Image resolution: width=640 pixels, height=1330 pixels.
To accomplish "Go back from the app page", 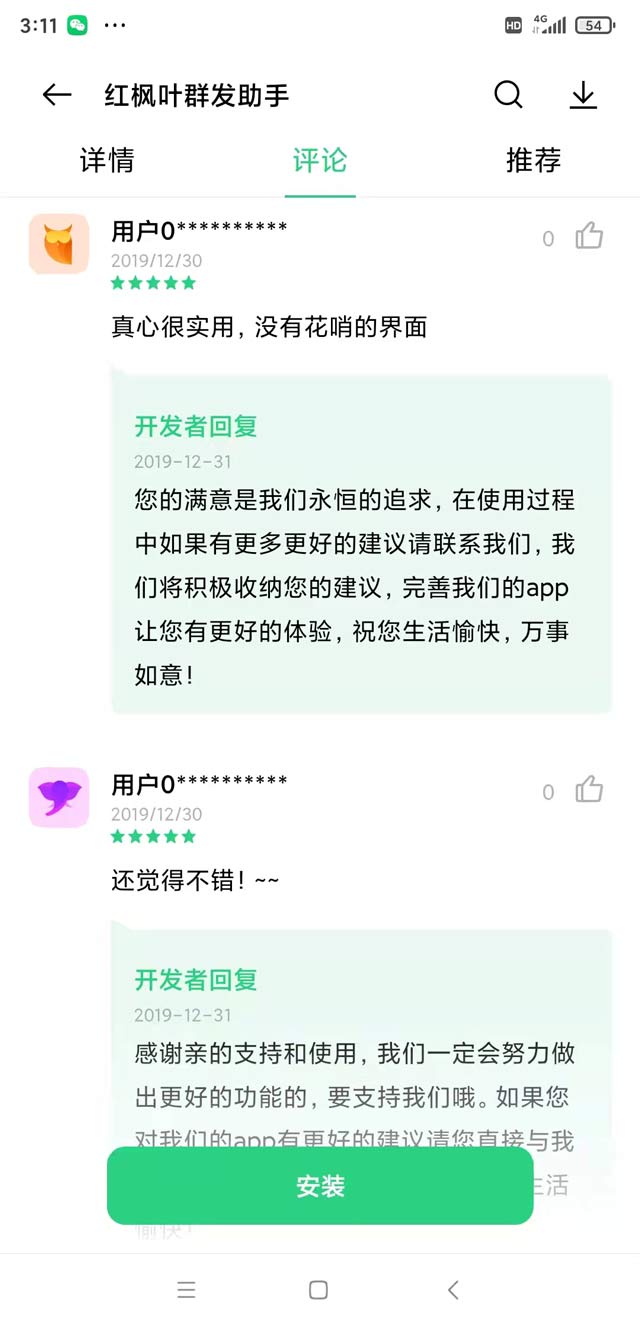I will click(57, 95).
